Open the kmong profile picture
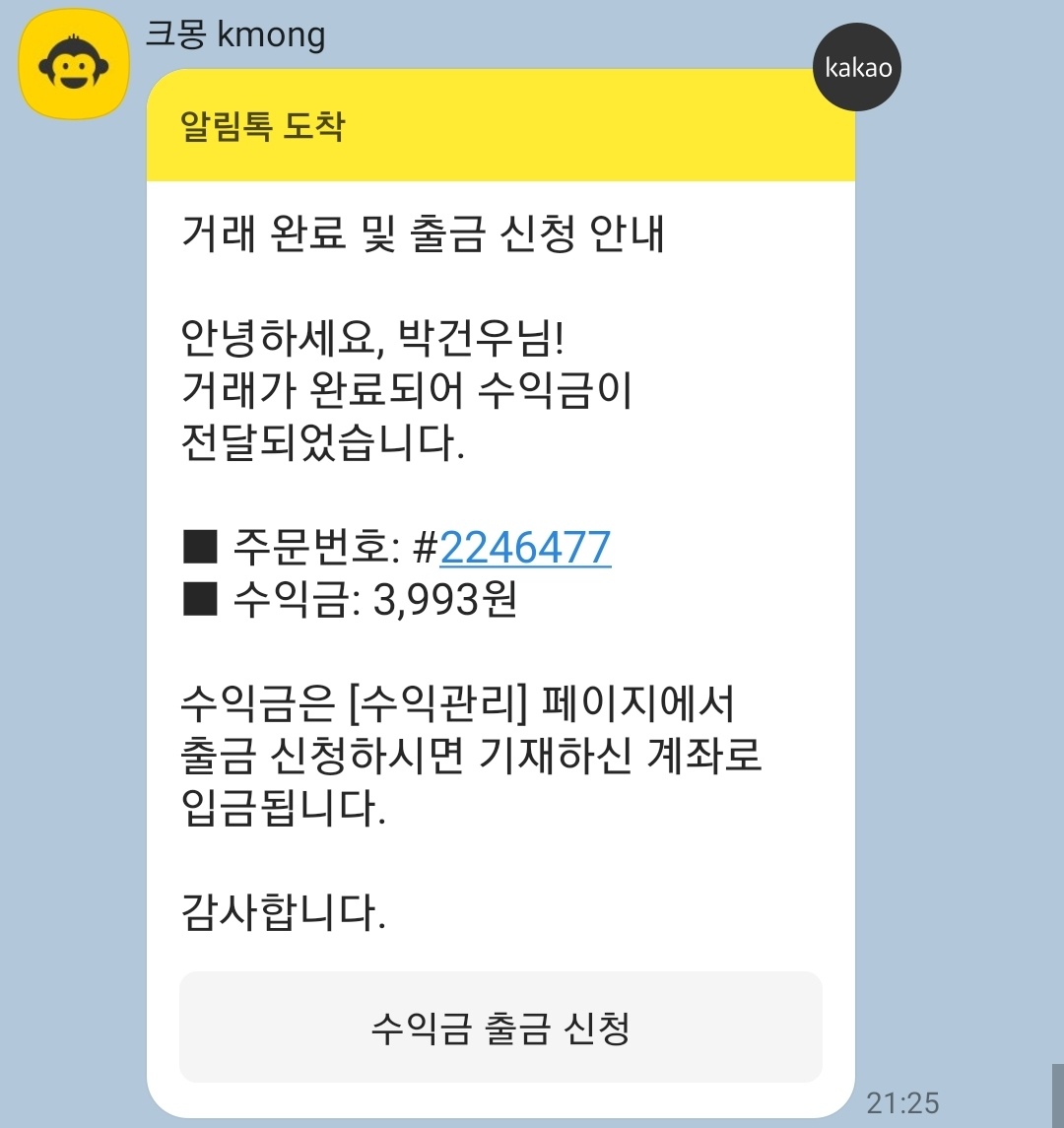 tap(75, 64)
